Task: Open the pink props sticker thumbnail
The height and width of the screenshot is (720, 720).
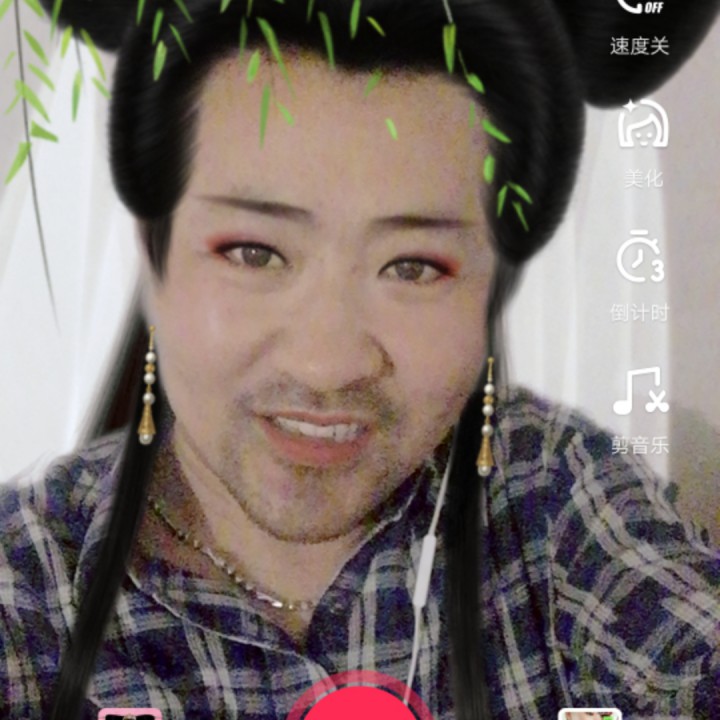Action: point(130,714)
